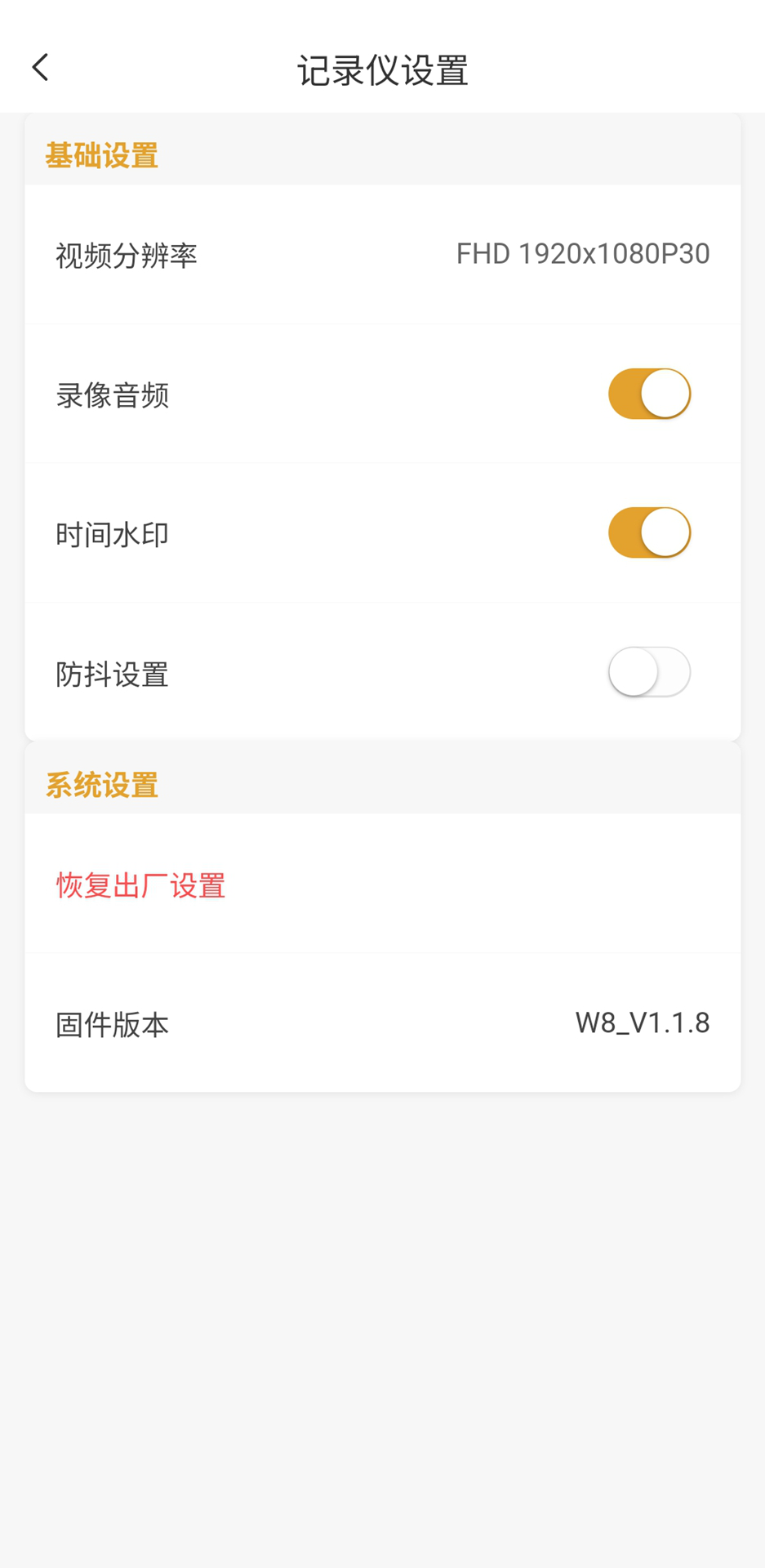The image size is (765, 1568).
Task: Tap the 时间水印 row label
Action: click(111, 533)
